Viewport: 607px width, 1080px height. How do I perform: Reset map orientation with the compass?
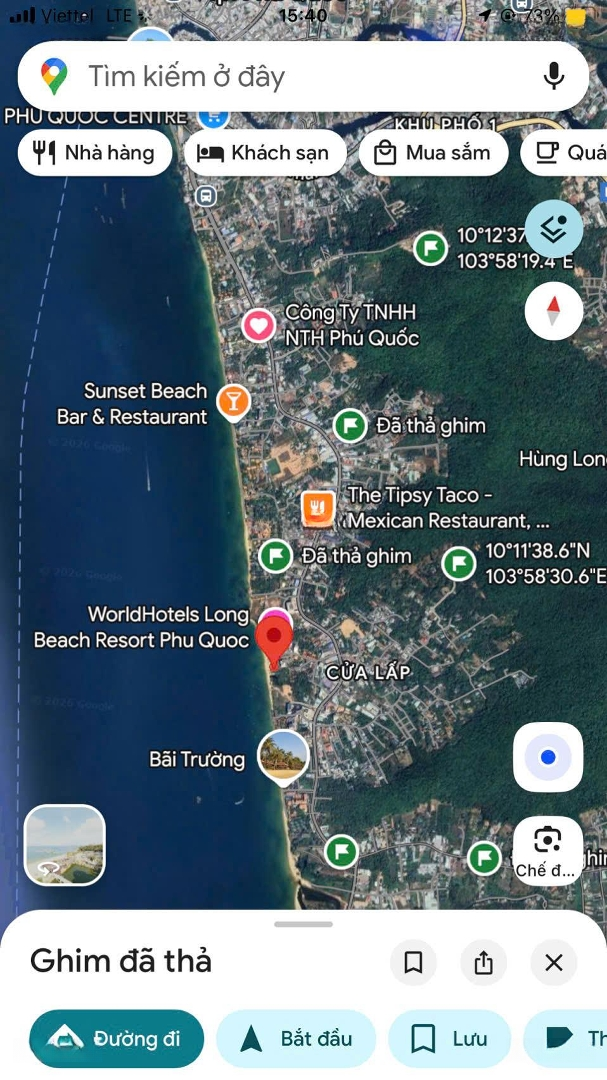[x=553, y=311]
